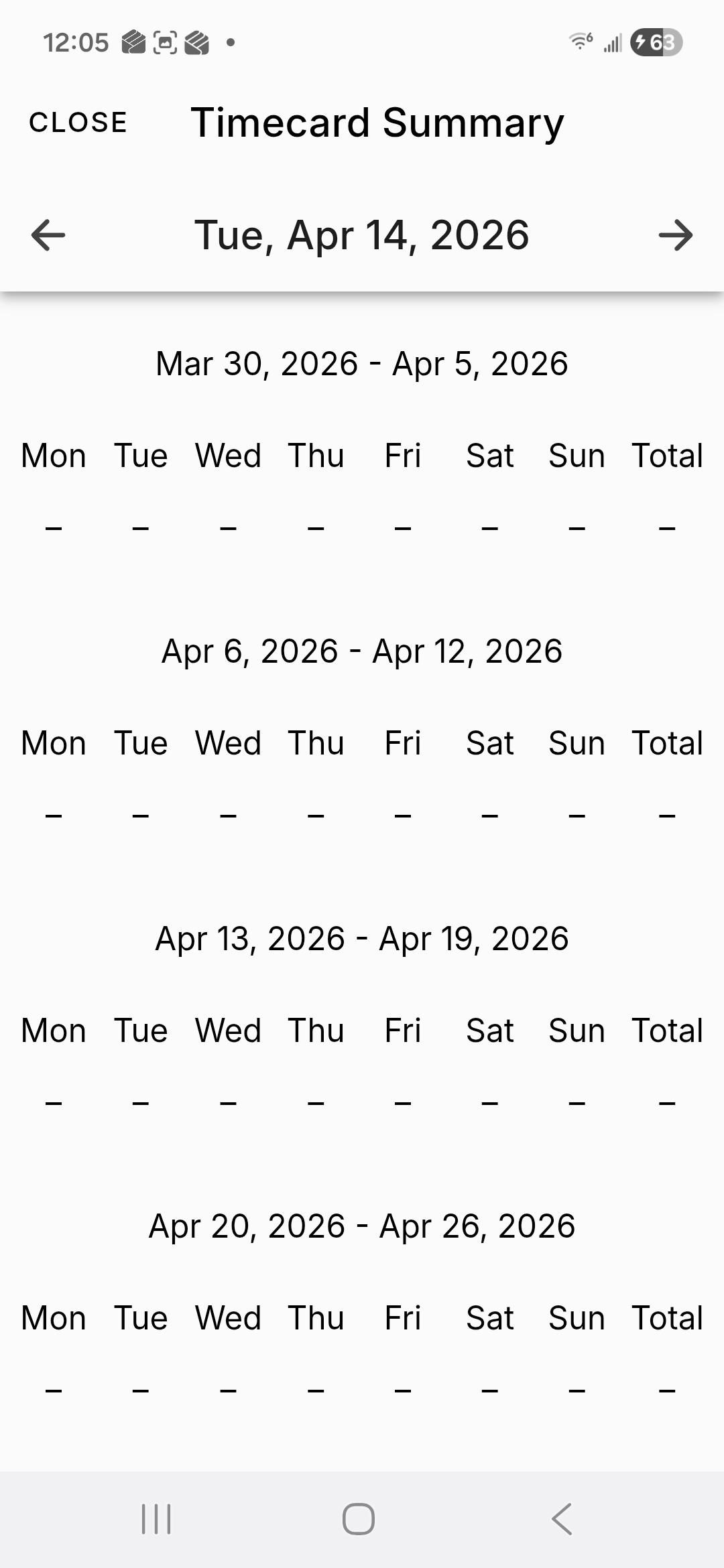This screenshot has height=1568, width=724.
Task: Open the date picker for Tue, Apr 14, 2026
Action: click(362, 235)
